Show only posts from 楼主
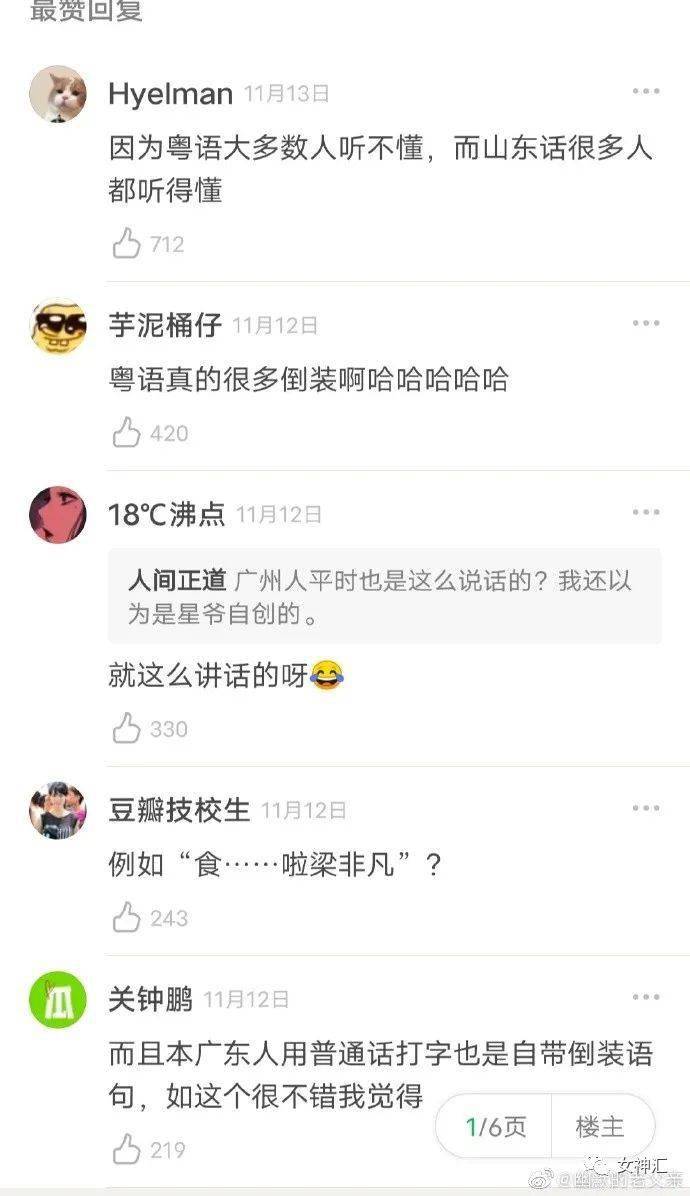The image size is (690, 1196). [600, 1127]
